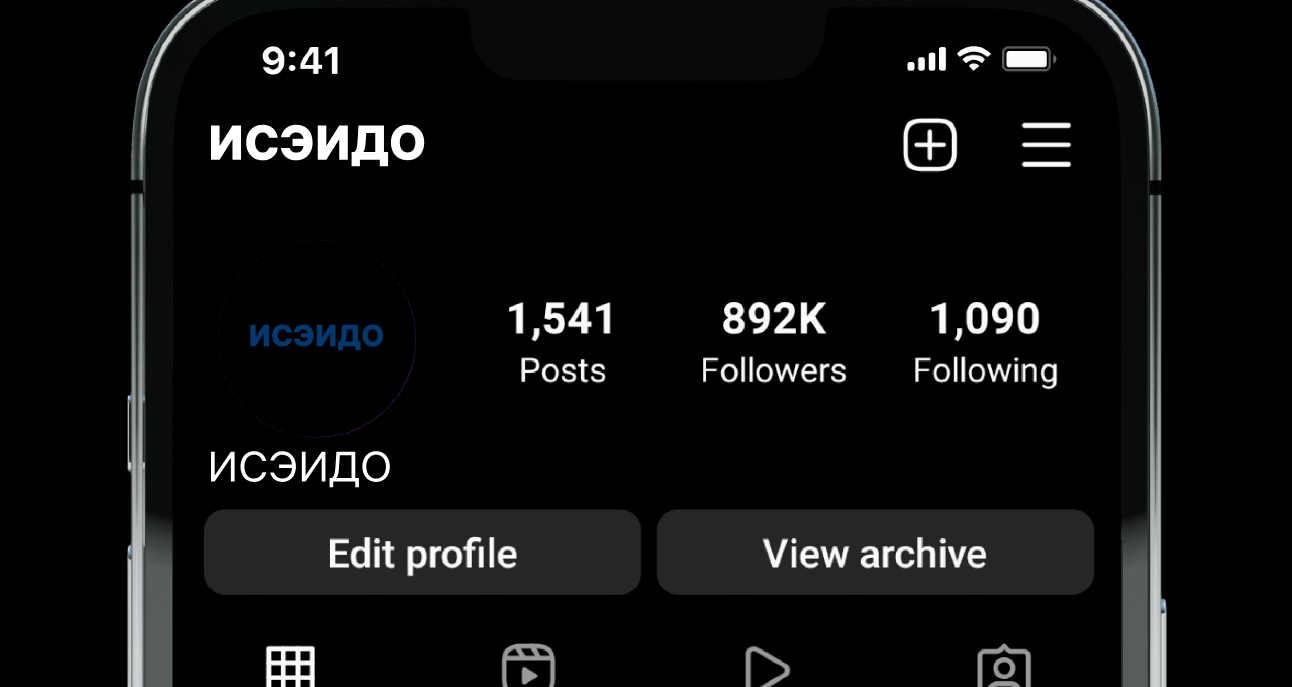Screen dimensions: 1292x687
Task: Create a new post with the plus icon
Action: [x=930, y=146]
